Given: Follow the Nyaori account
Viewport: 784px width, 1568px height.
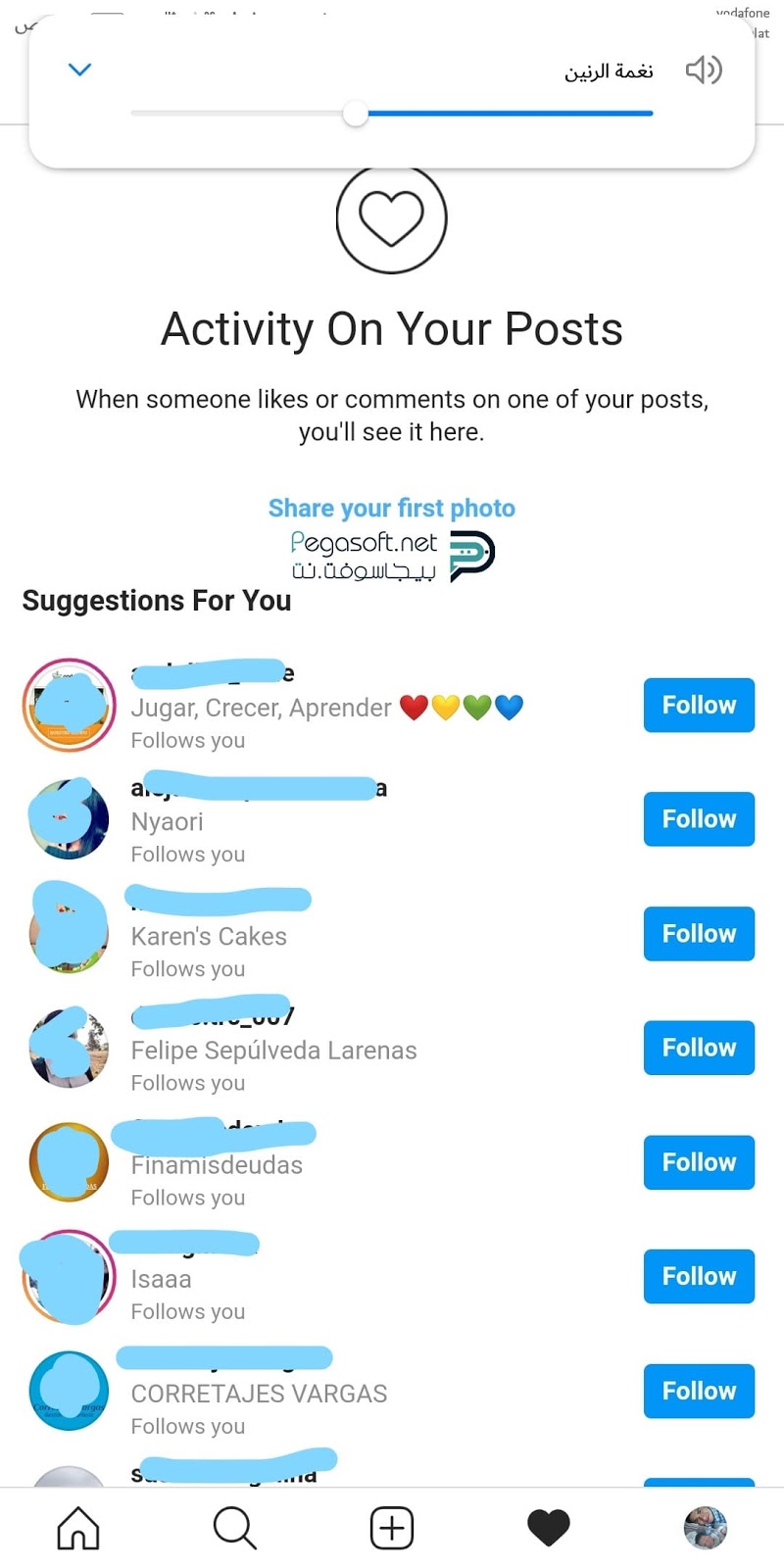Looking at the screenshot, I should coord(699,819).
